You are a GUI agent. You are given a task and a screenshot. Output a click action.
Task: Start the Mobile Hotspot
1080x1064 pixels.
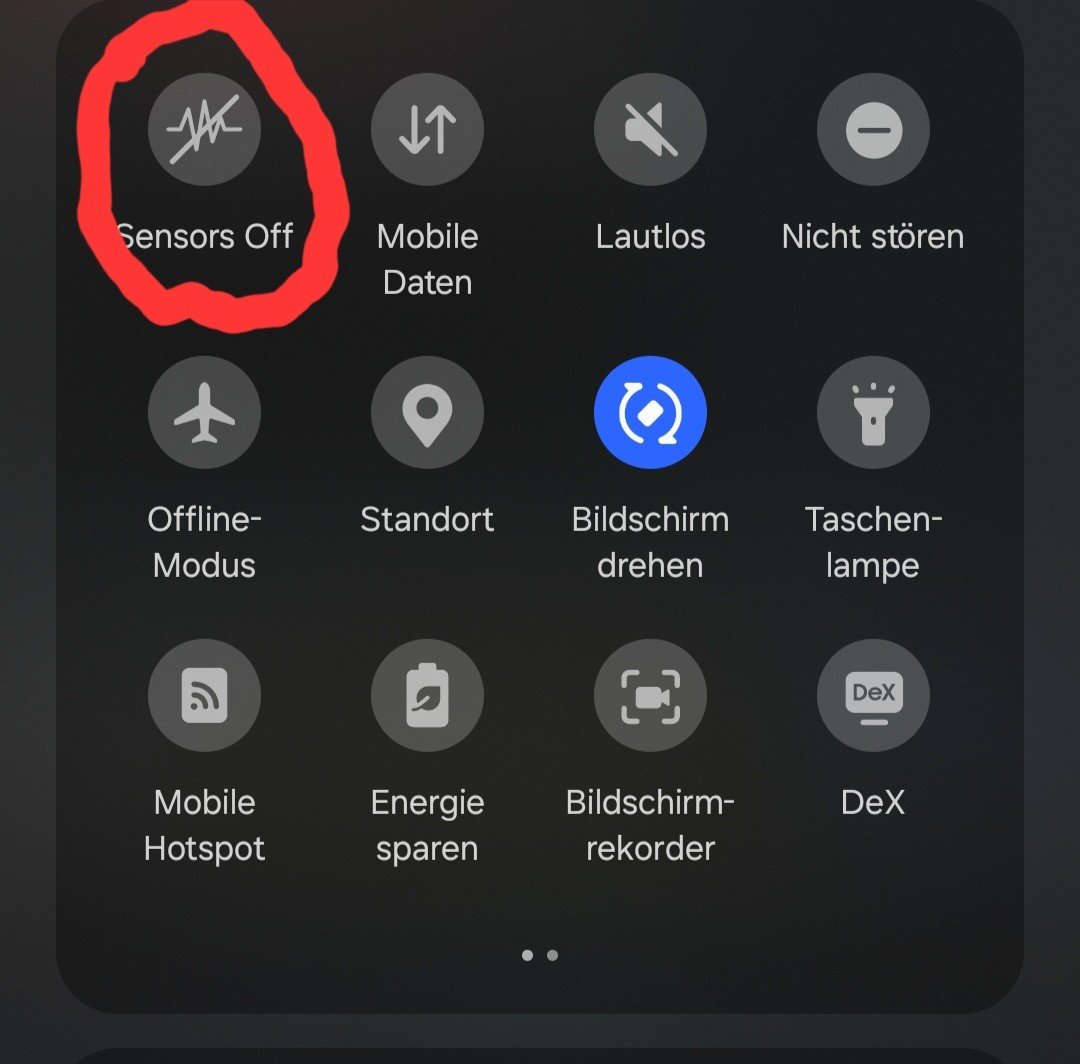click(204, 696)
